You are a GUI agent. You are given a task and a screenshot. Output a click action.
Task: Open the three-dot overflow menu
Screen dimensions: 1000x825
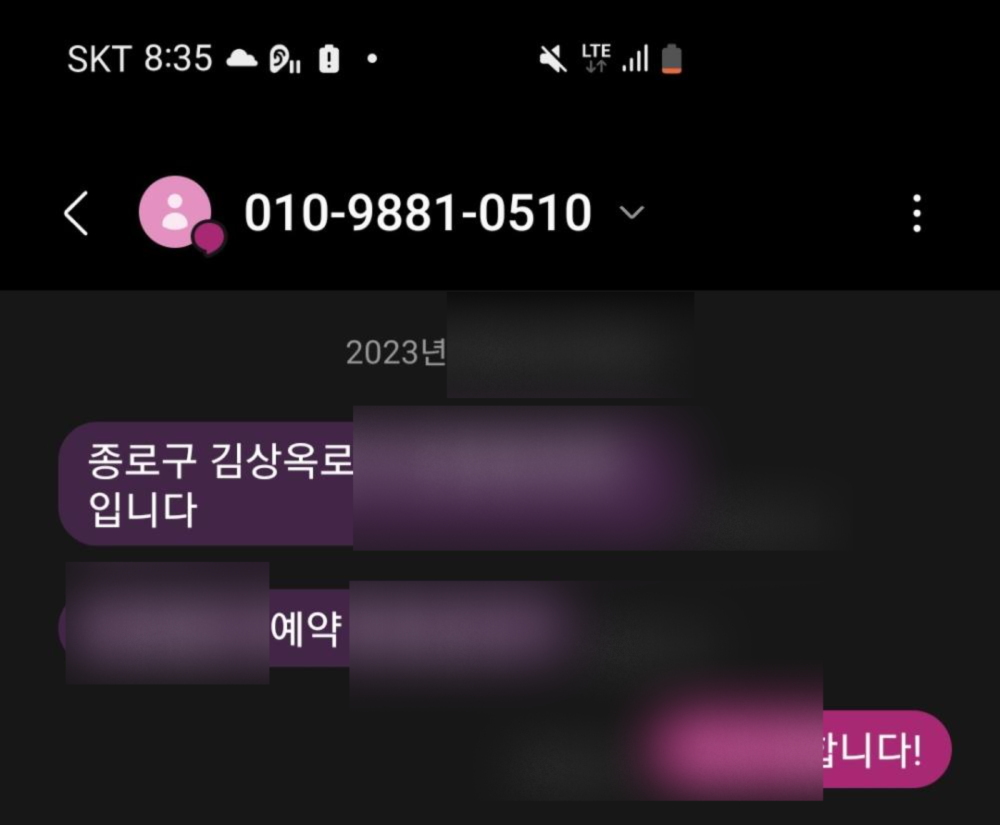(916, 214)
